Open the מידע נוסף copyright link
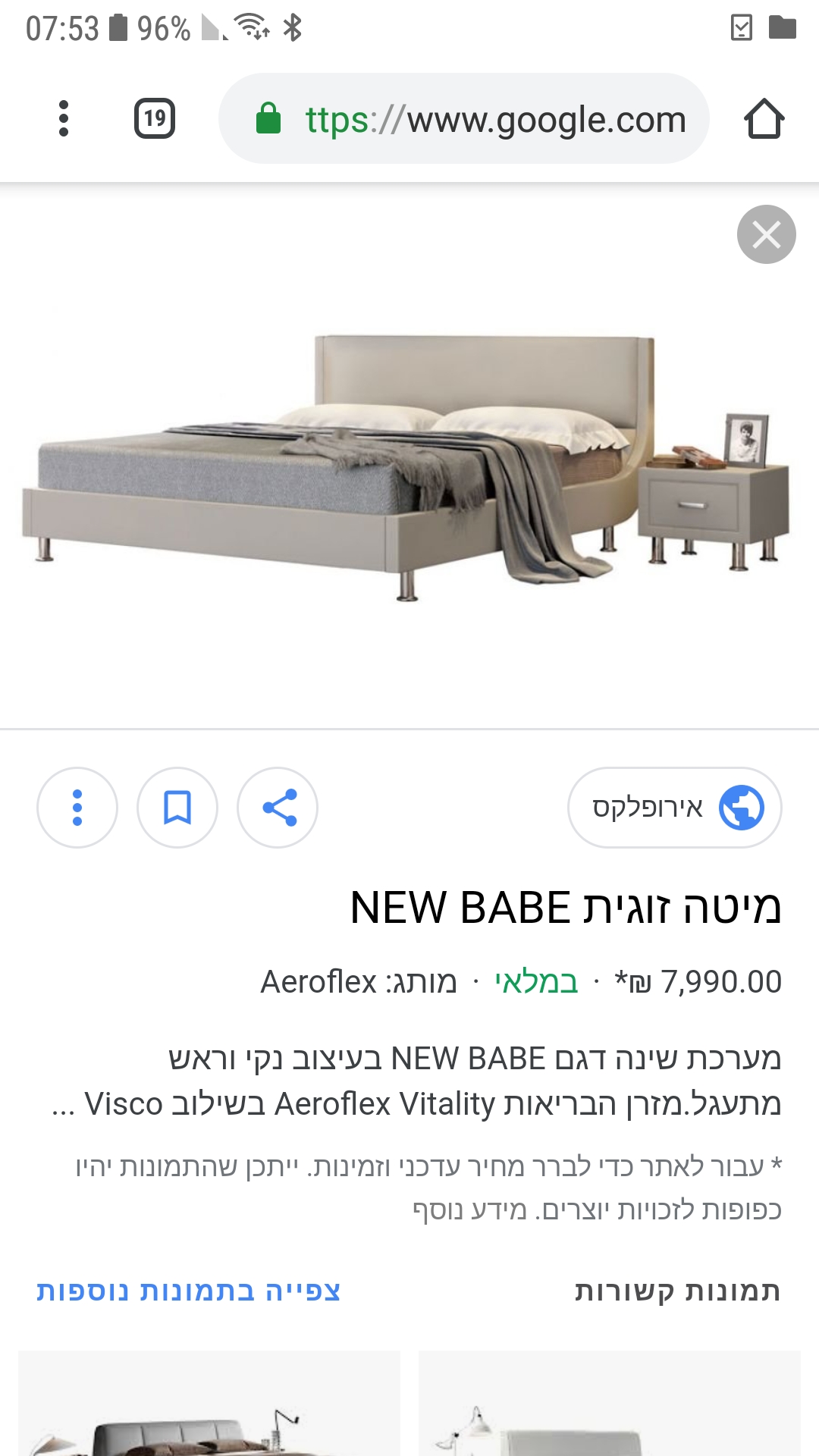Screen dimensions: 819x1456 coord(469,1210)
